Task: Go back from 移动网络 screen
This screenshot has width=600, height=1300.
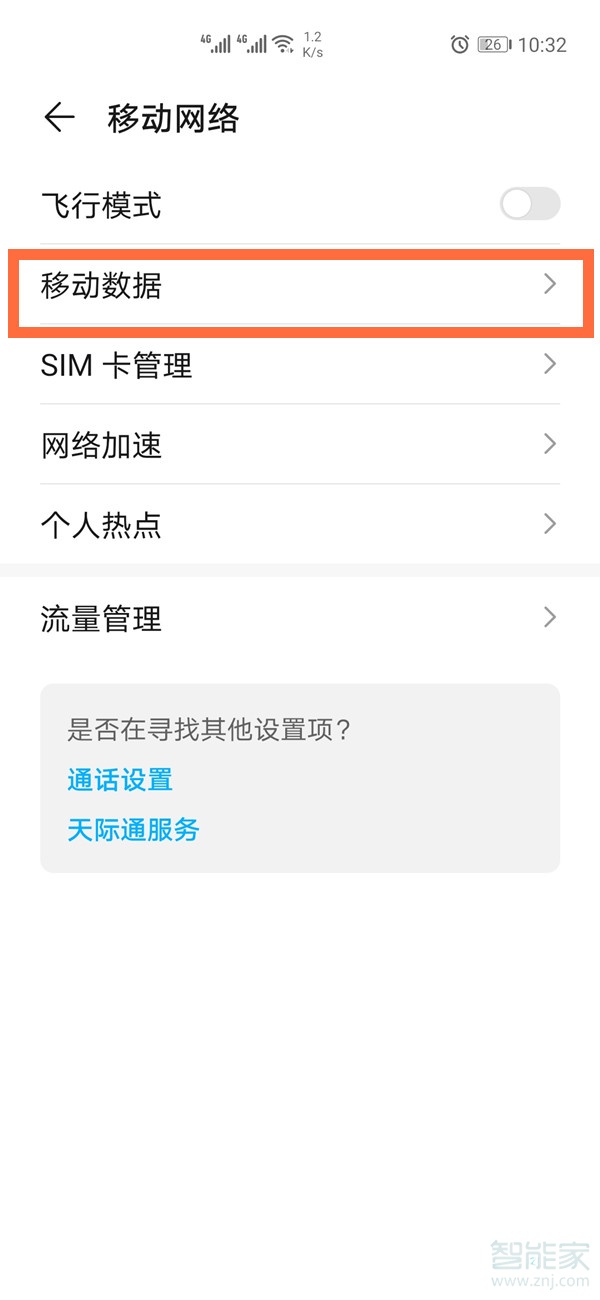Action: coord(59,118)
